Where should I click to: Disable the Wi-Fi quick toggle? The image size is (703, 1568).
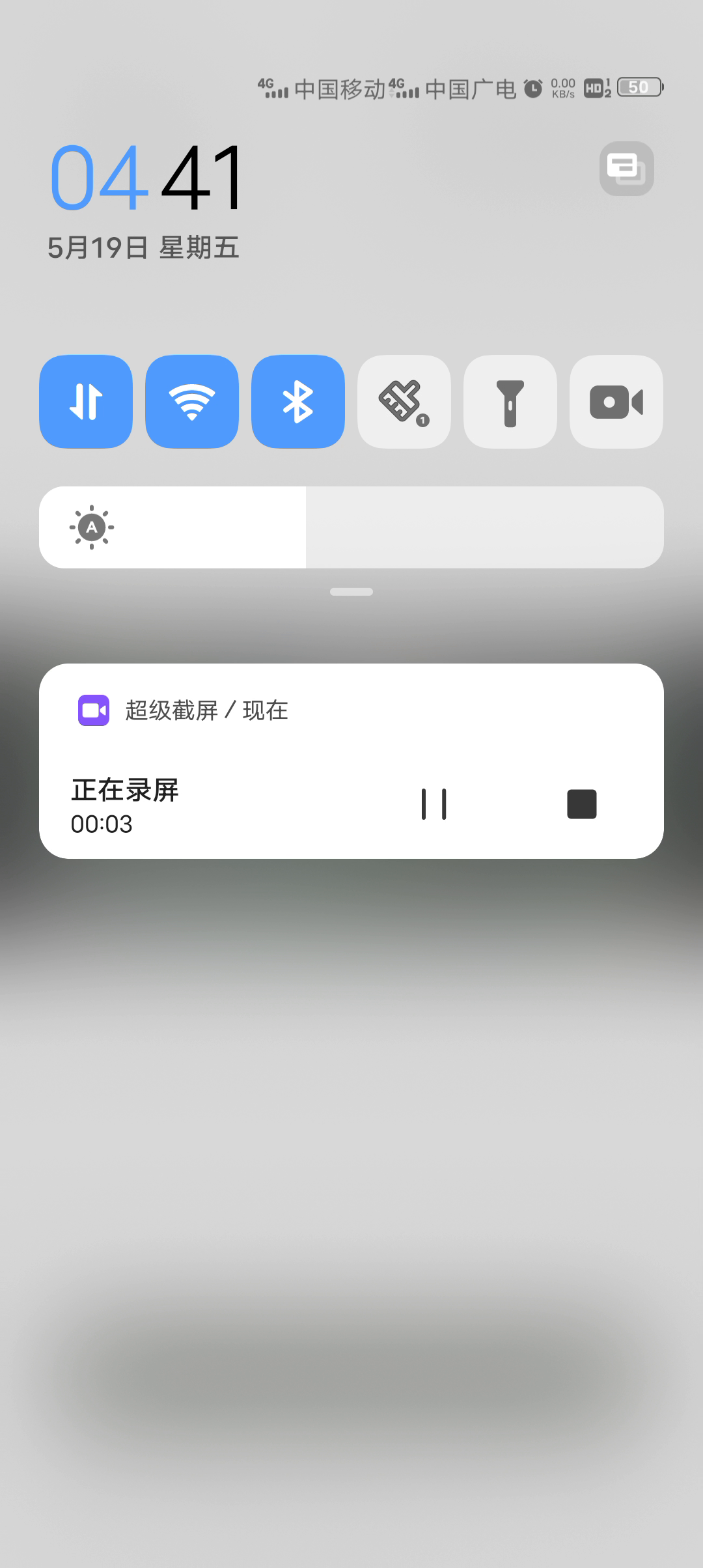click(192, 401)
